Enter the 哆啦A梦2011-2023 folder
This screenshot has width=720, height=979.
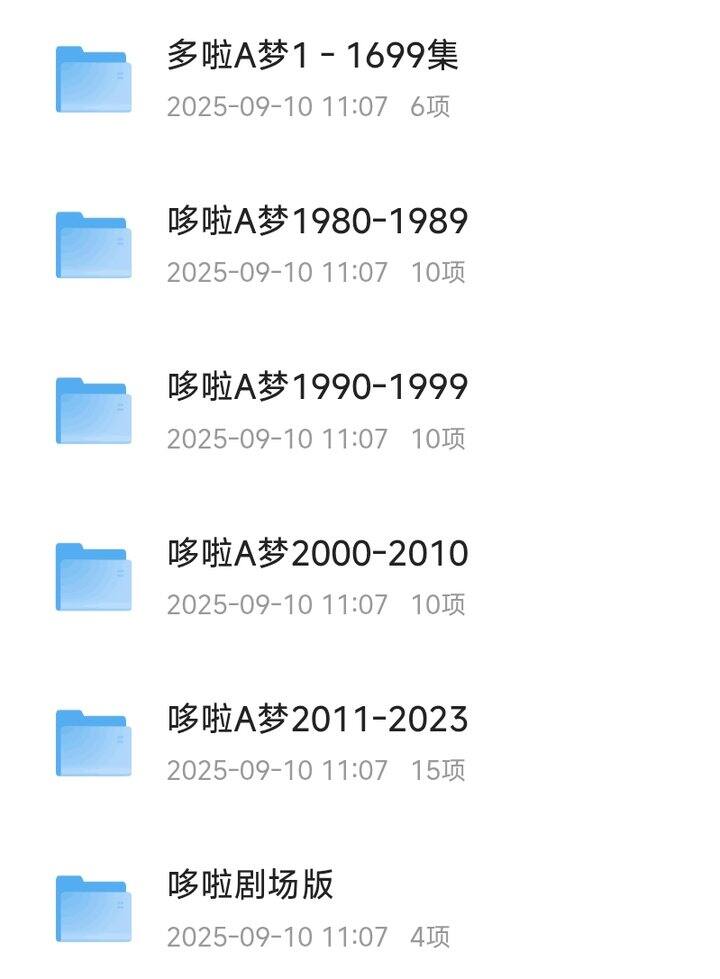coord(360,744)
